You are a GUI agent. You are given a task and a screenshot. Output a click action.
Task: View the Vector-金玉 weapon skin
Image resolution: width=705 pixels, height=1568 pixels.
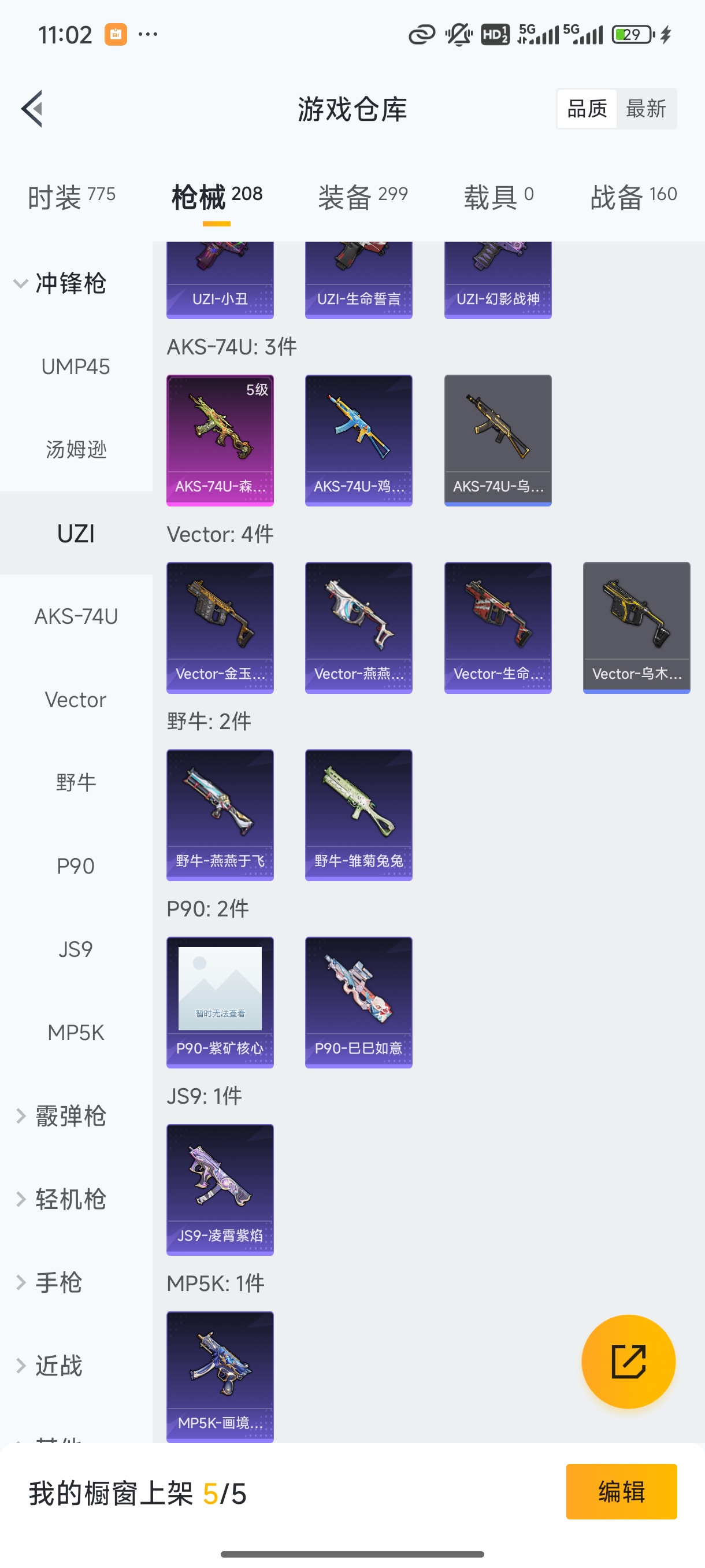[220, 627]
